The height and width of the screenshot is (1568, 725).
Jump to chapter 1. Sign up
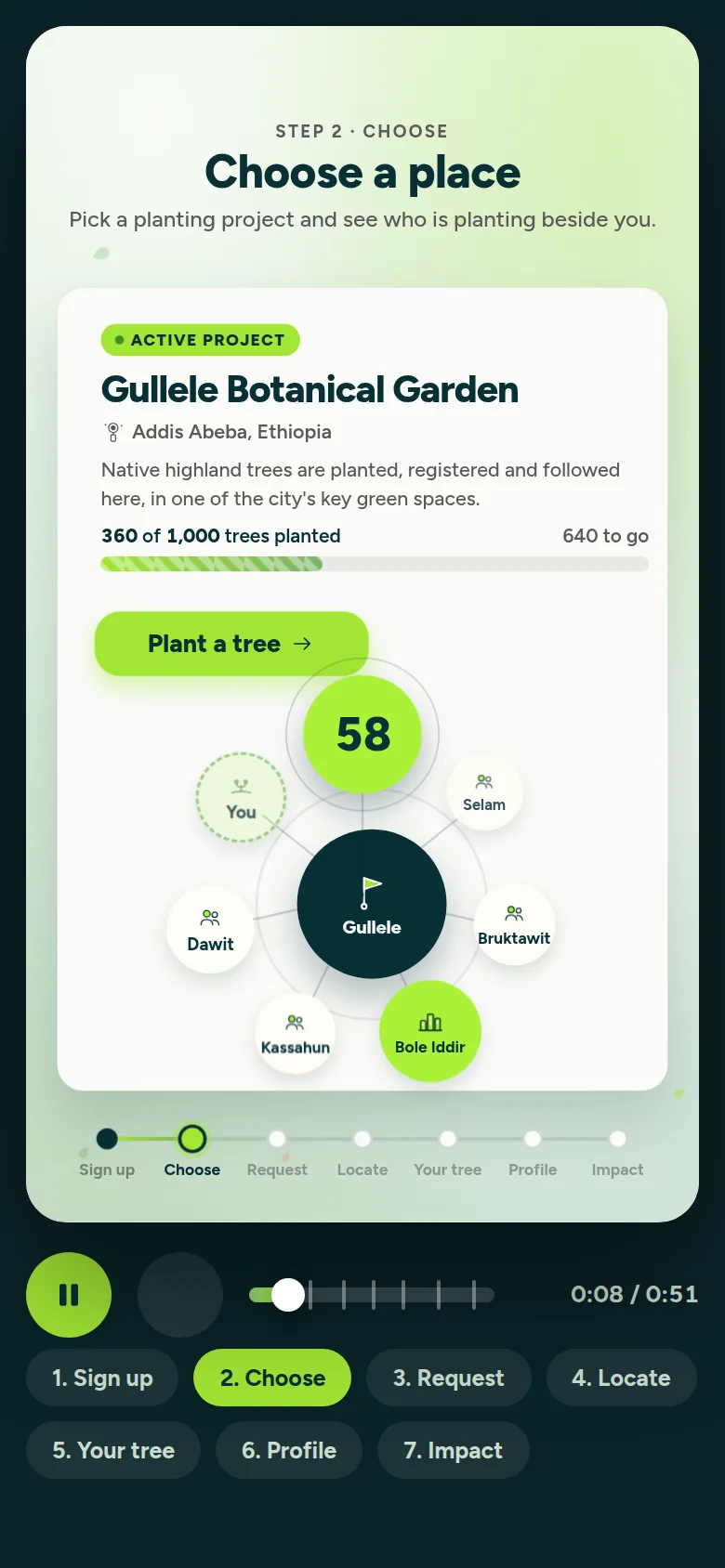102,1378
